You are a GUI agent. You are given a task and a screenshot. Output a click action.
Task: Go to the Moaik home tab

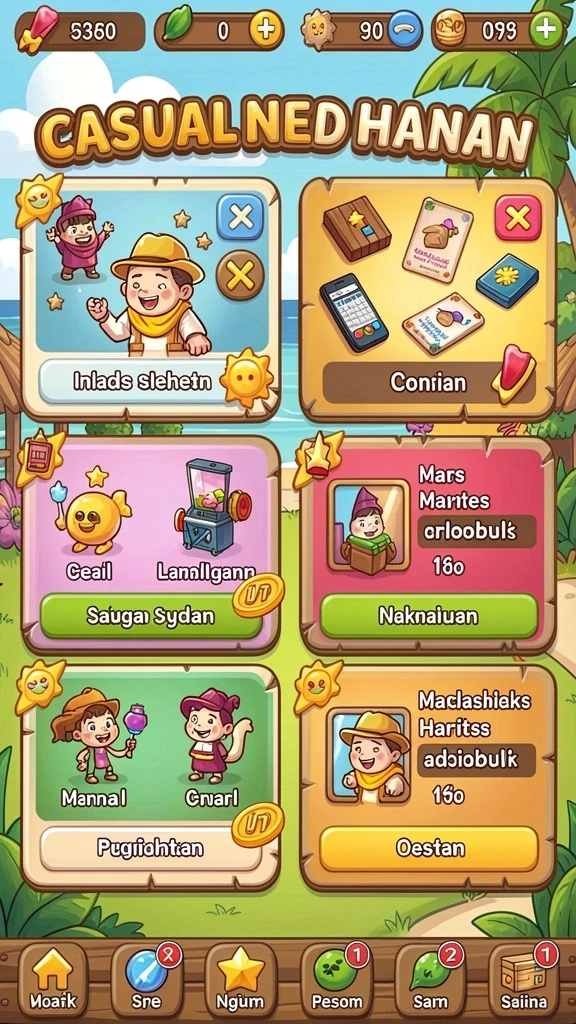[53, 980]
